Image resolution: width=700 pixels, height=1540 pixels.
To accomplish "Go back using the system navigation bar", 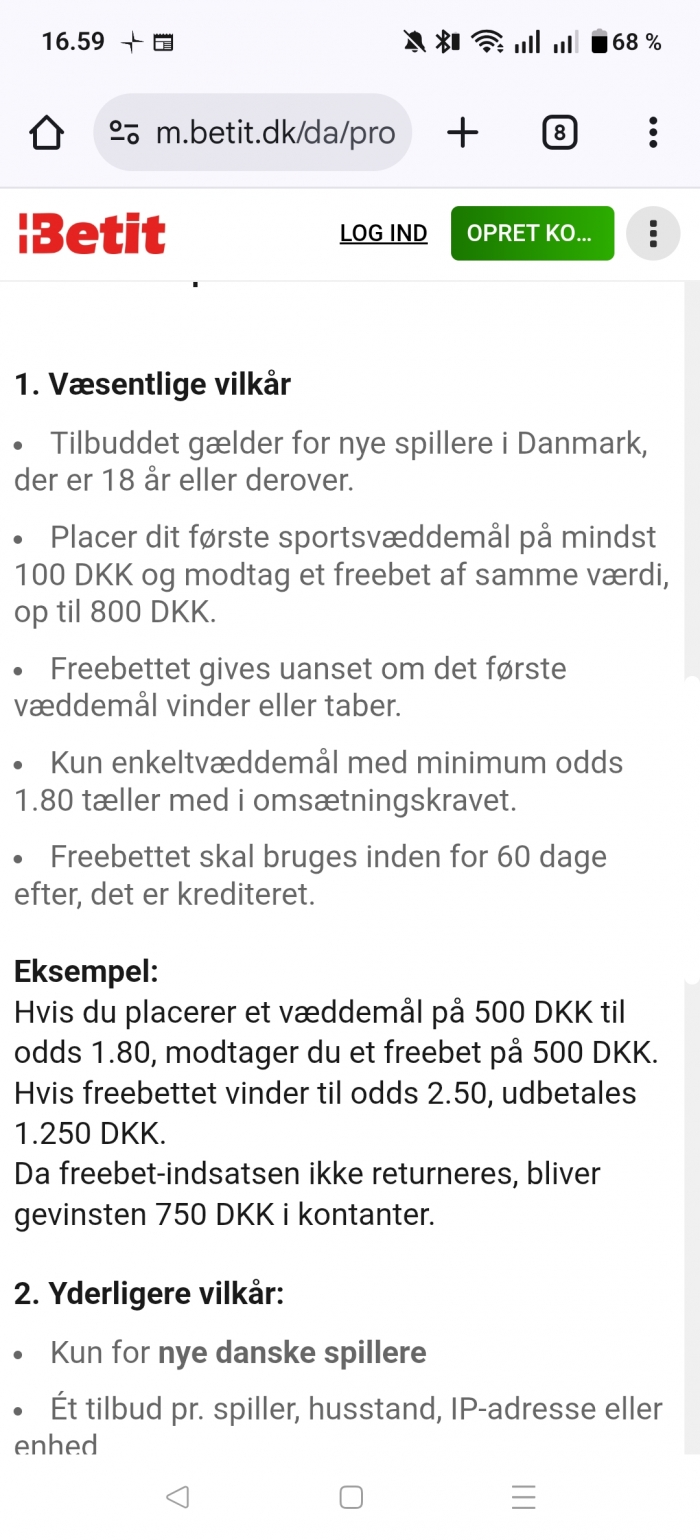I will coord(177,1496).
